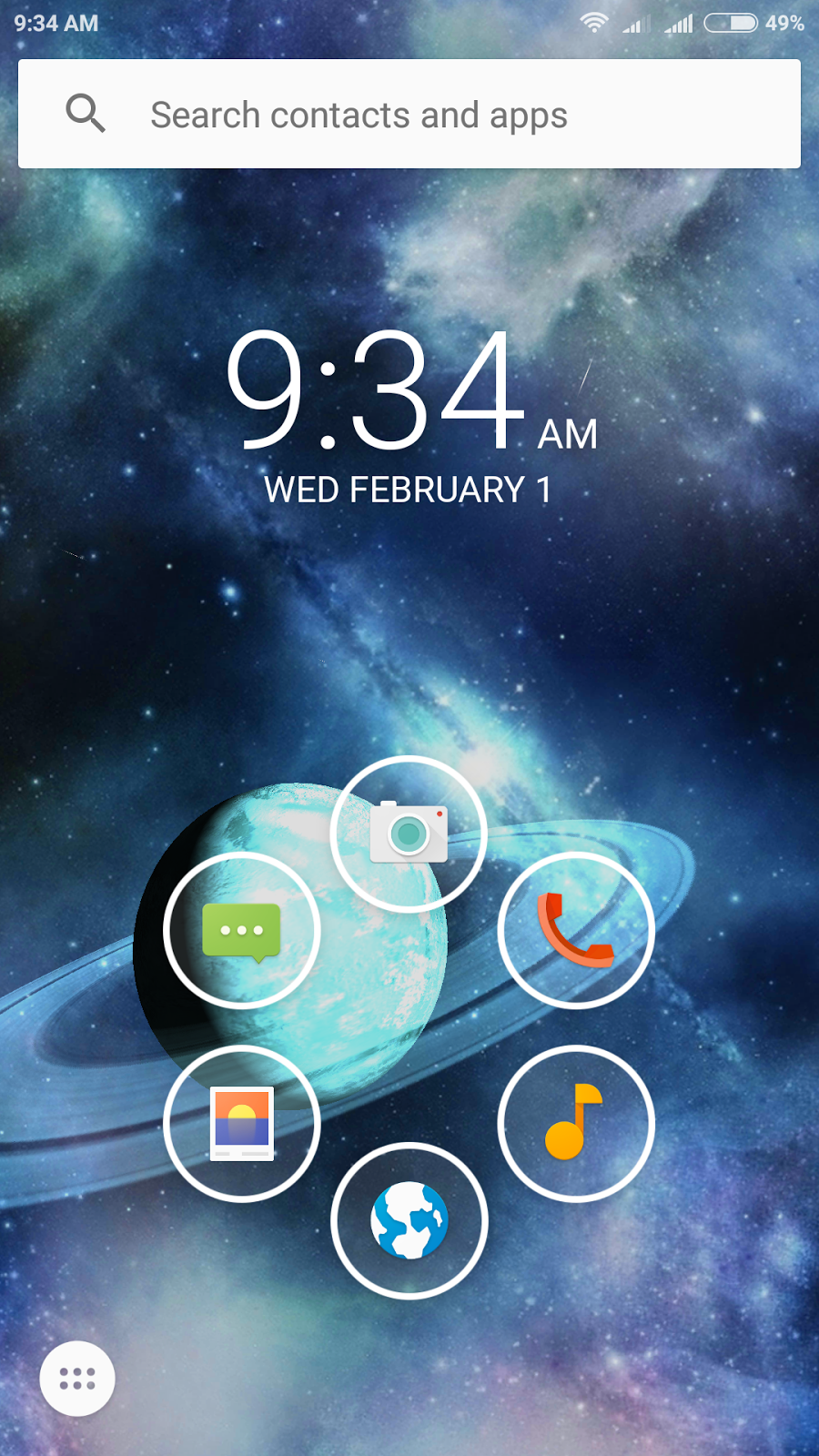819x1456 pixels.
Task: Open the Camera app
Action: (x=409, y=834)
